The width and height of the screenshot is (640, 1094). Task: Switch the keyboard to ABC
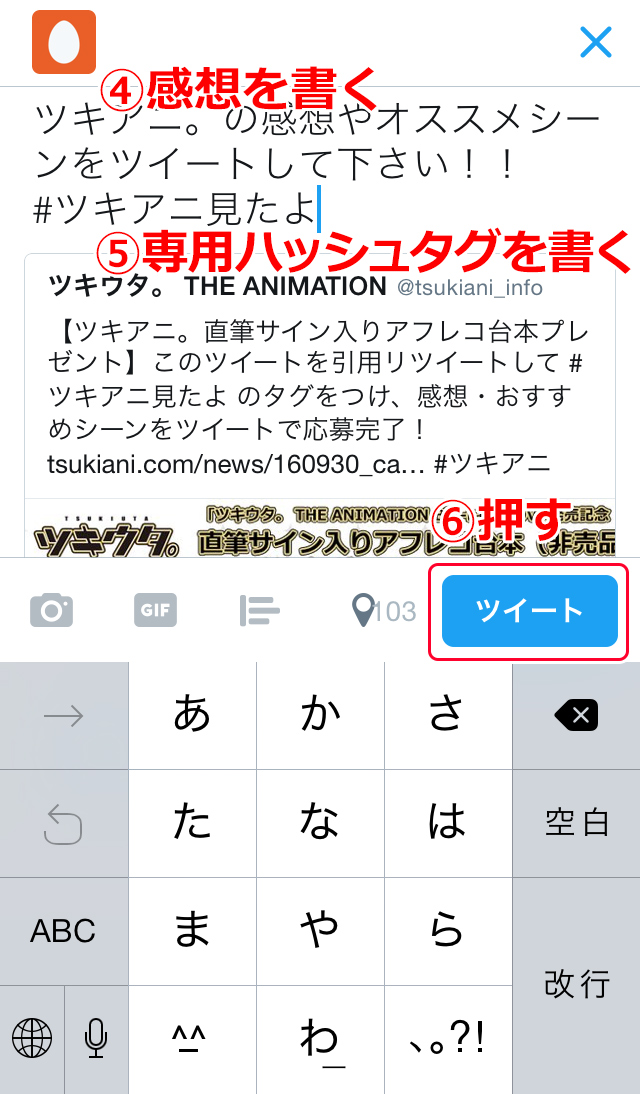[63, 931]
